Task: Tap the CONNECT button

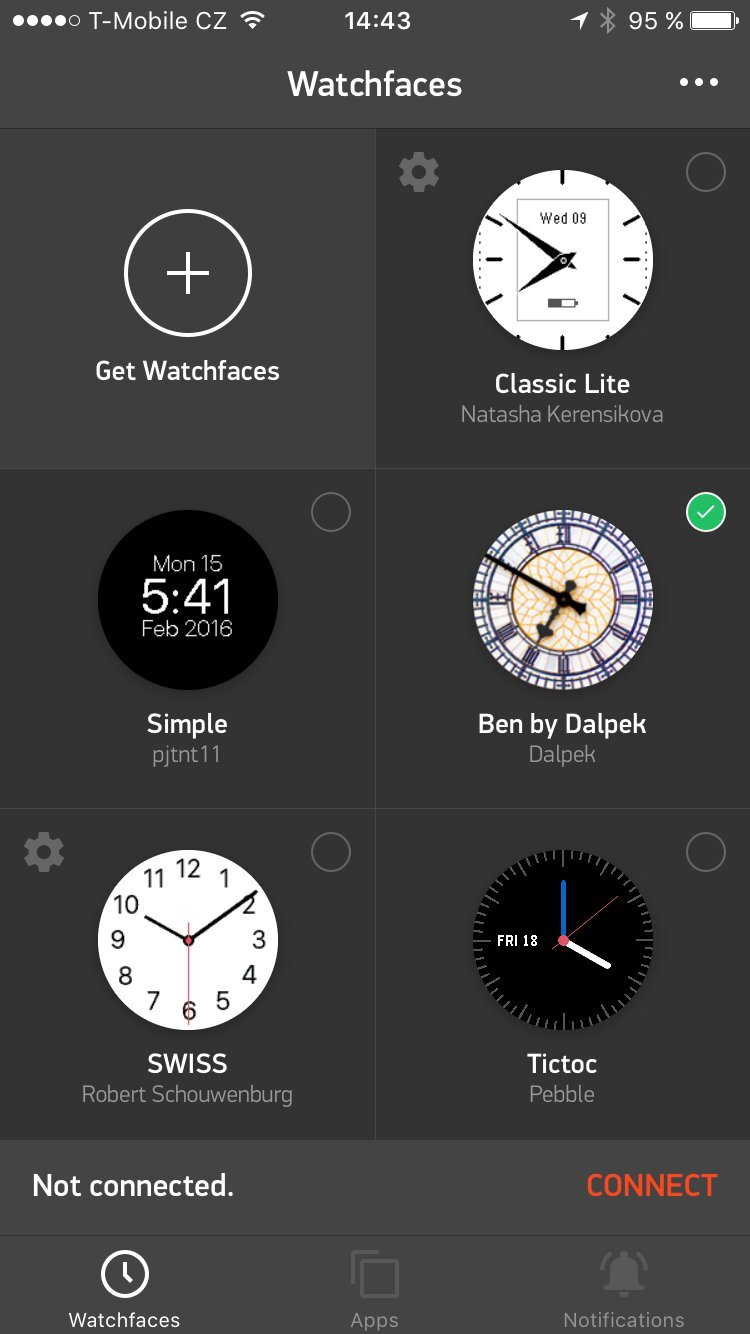Action: pos(651,1185)
